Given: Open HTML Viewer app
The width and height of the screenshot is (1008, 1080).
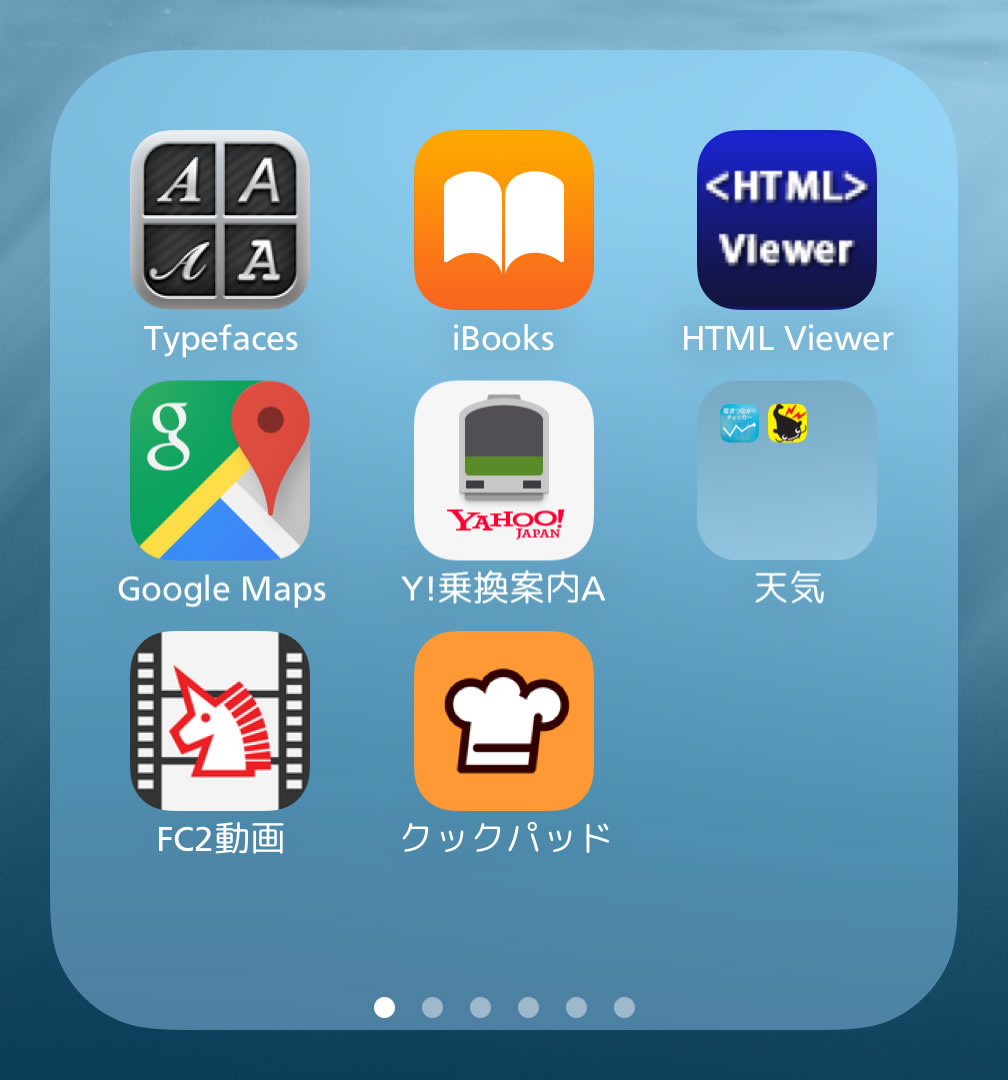Looking at the screenshot, I should click(x=786, y=220).
